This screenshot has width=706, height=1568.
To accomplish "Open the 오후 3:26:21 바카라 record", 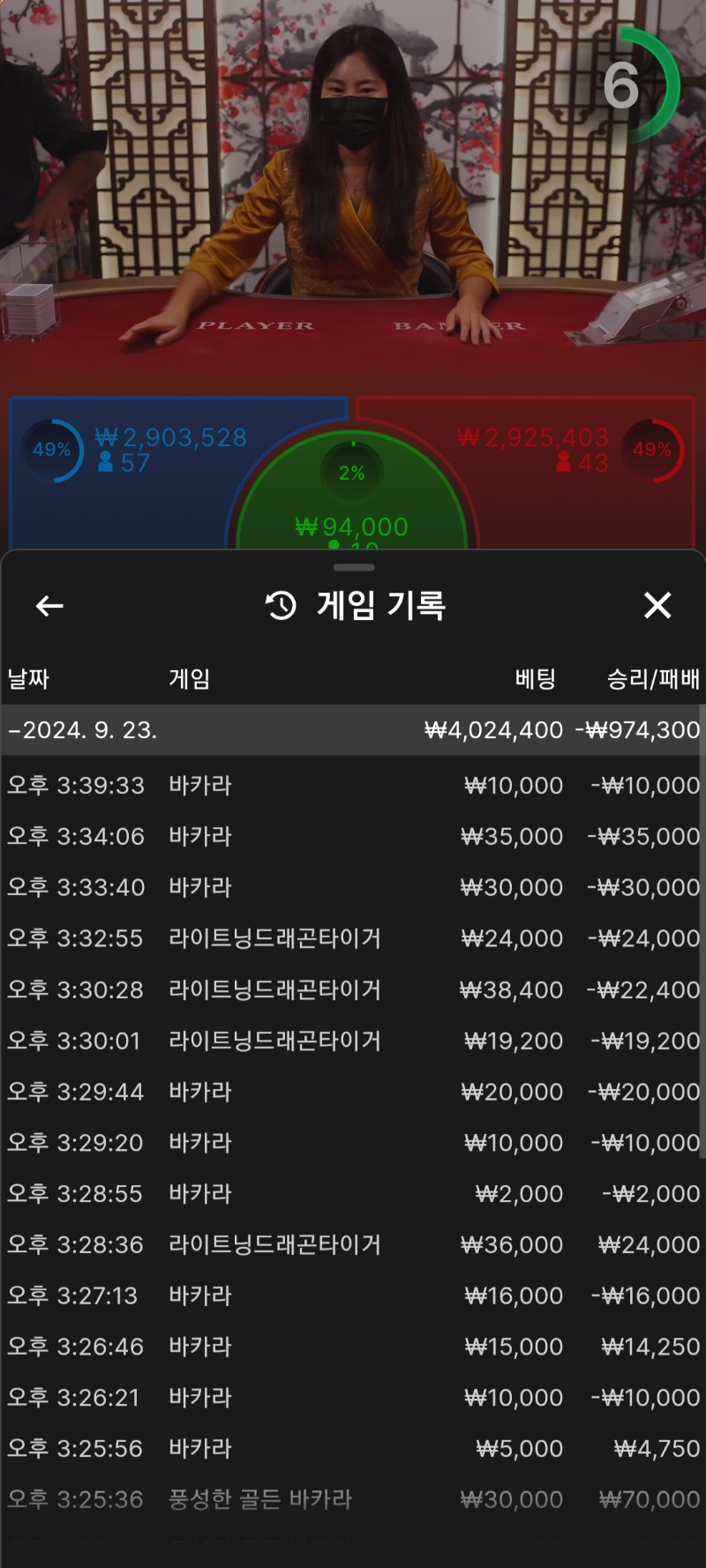I will coord(353,1398).
